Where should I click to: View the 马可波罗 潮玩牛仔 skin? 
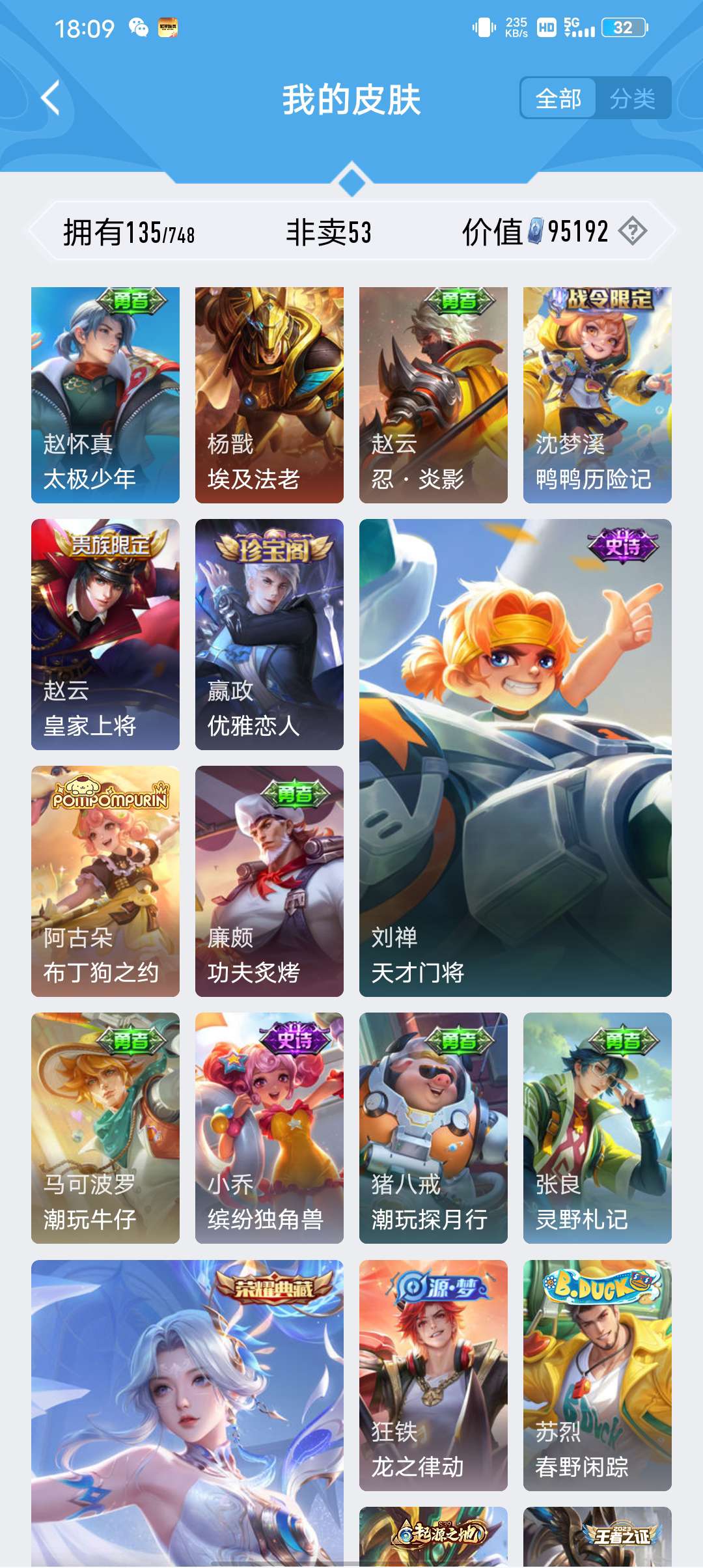(x=105, y=1128)
